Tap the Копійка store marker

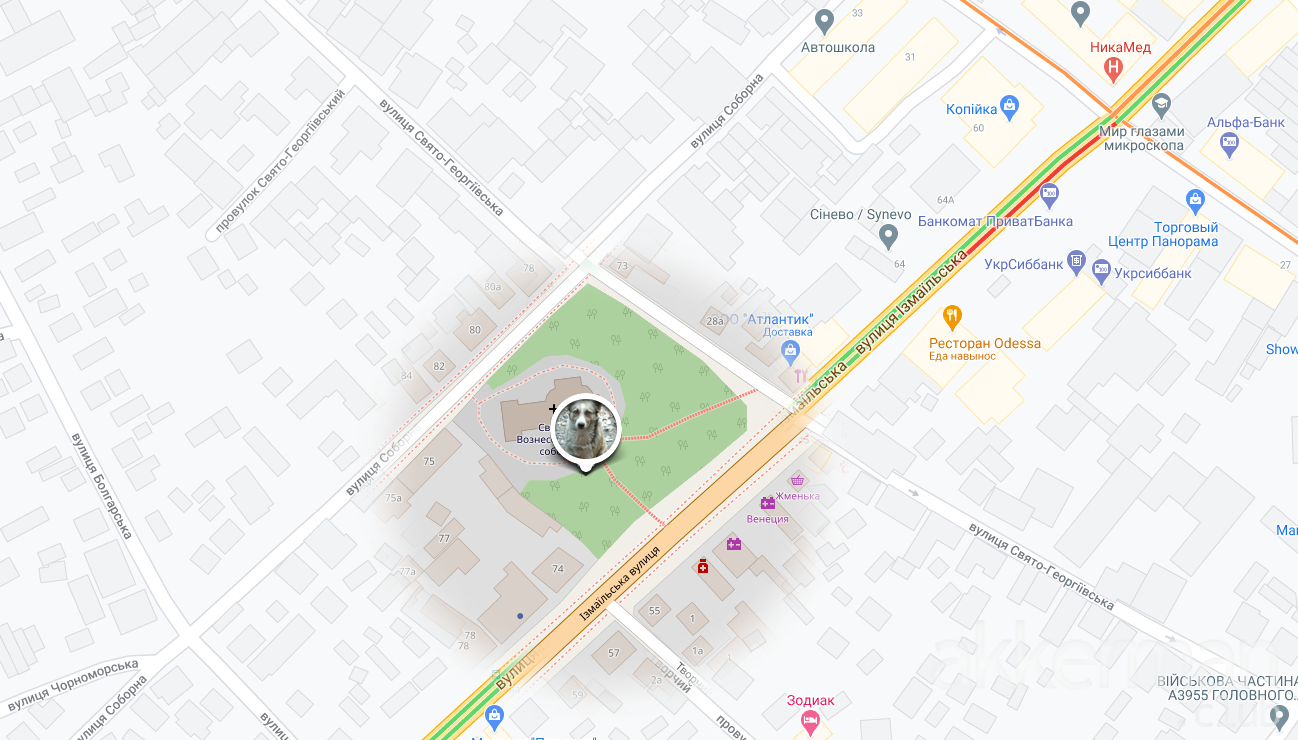(1009, 105)
